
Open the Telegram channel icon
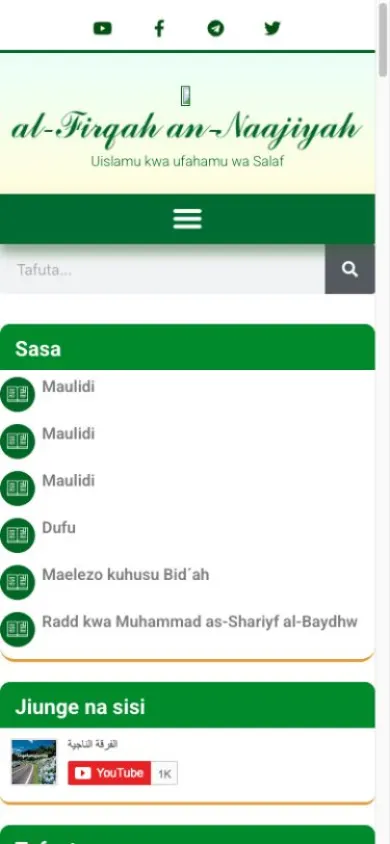click(216, 28)
